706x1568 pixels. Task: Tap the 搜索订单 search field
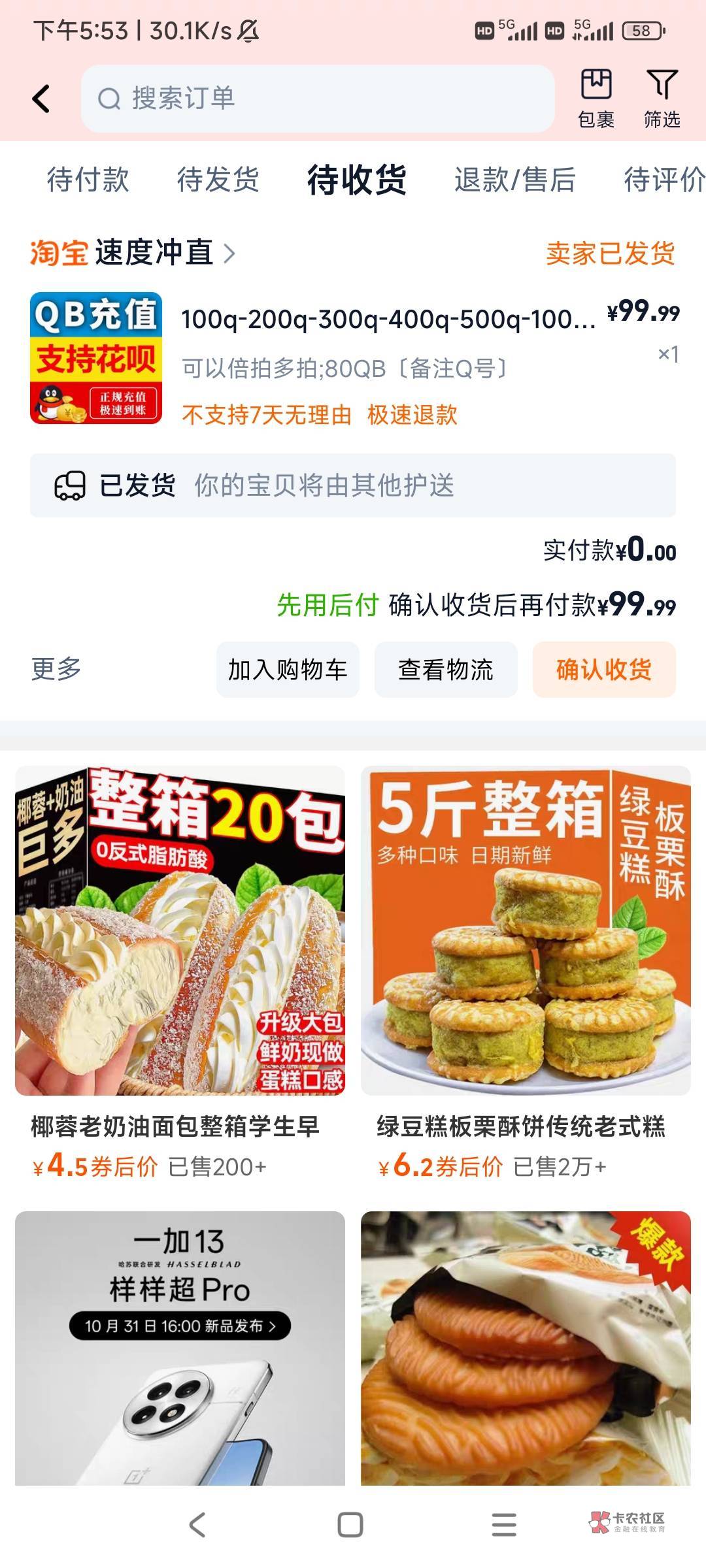click(x=318, y=99)
